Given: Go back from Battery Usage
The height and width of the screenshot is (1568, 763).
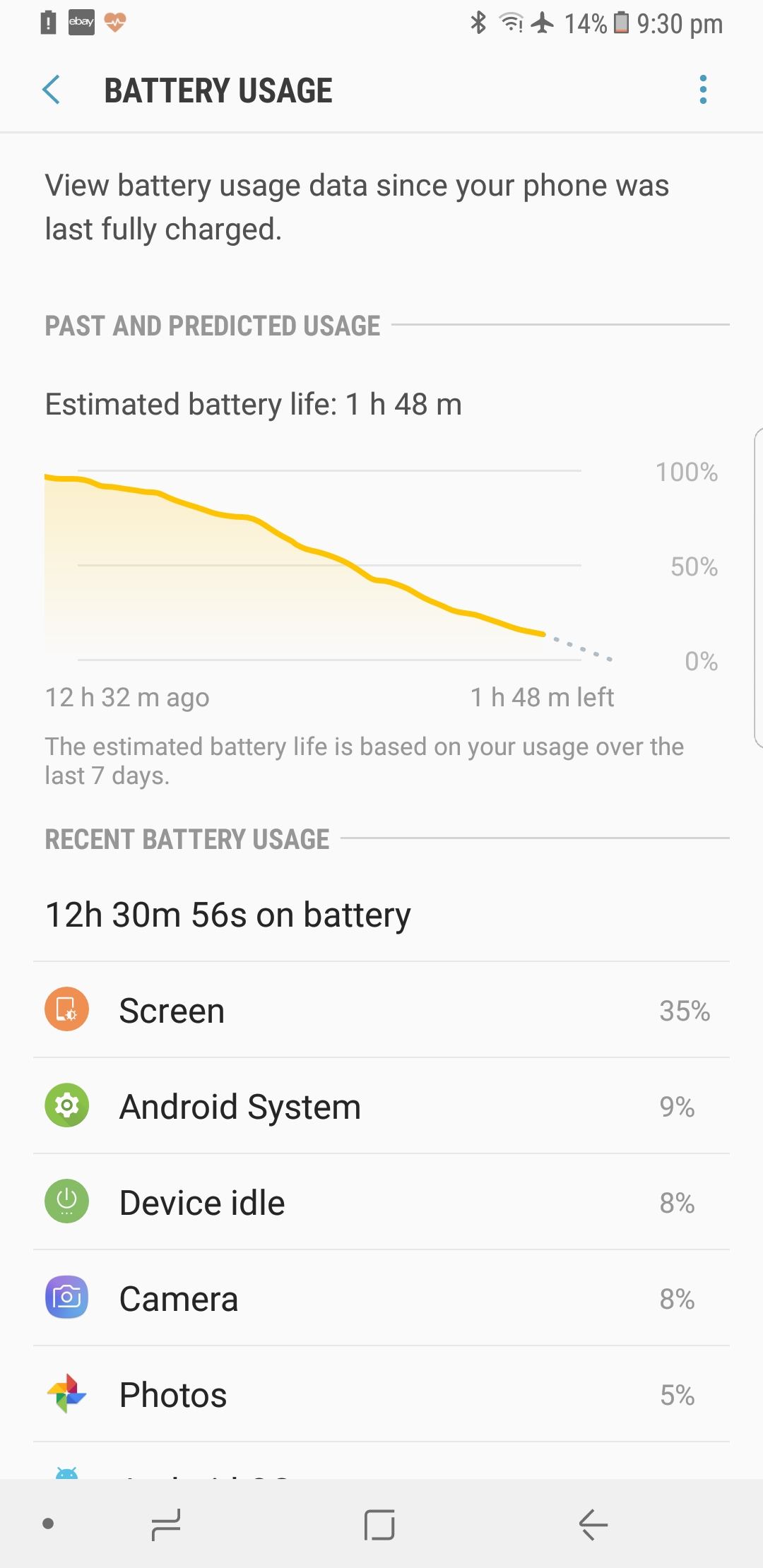Looking at the screenshot, I should tap(52, 90).
